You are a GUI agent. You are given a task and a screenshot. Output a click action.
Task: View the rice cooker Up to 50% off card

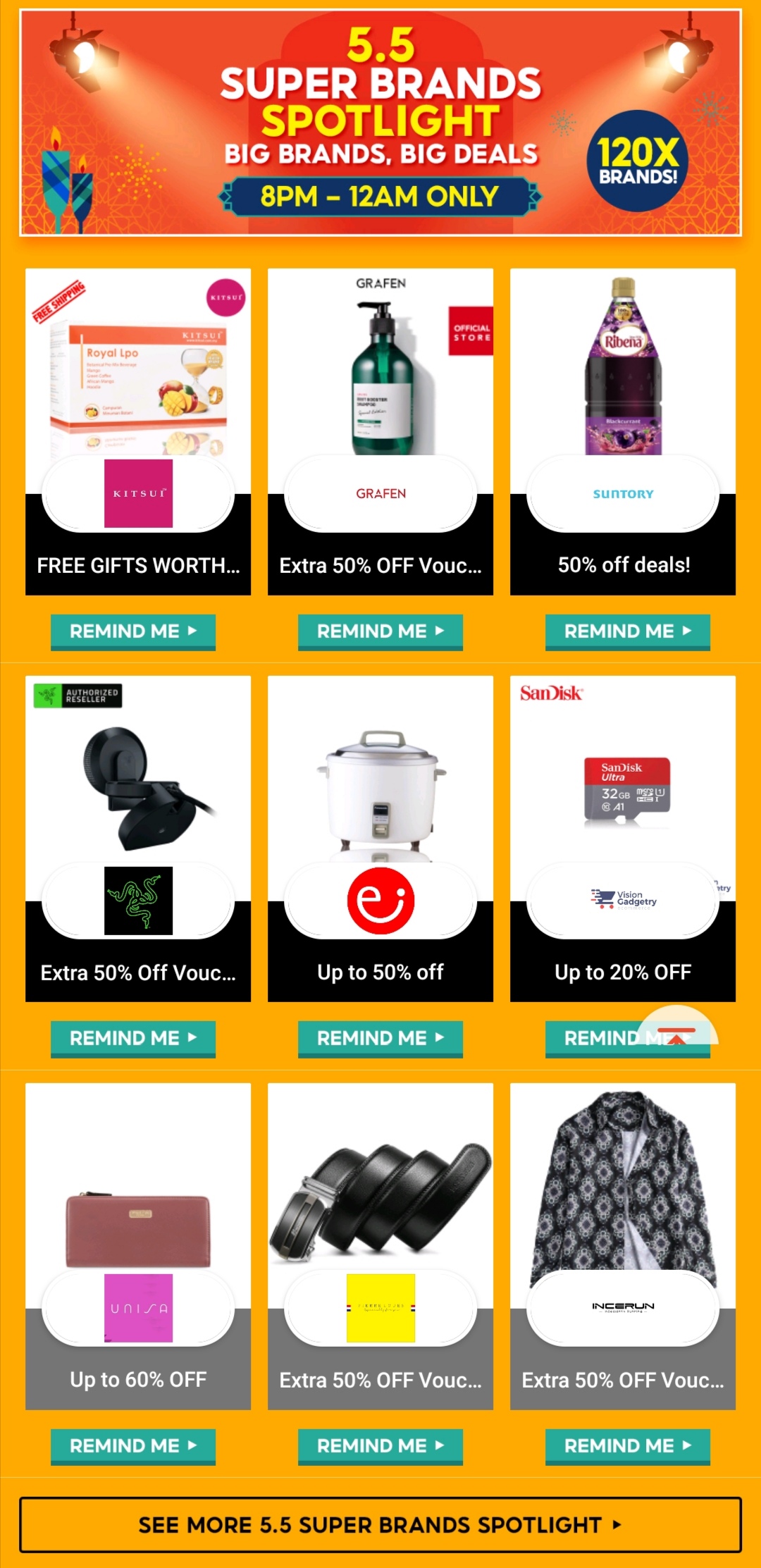(x=380, y=837)
